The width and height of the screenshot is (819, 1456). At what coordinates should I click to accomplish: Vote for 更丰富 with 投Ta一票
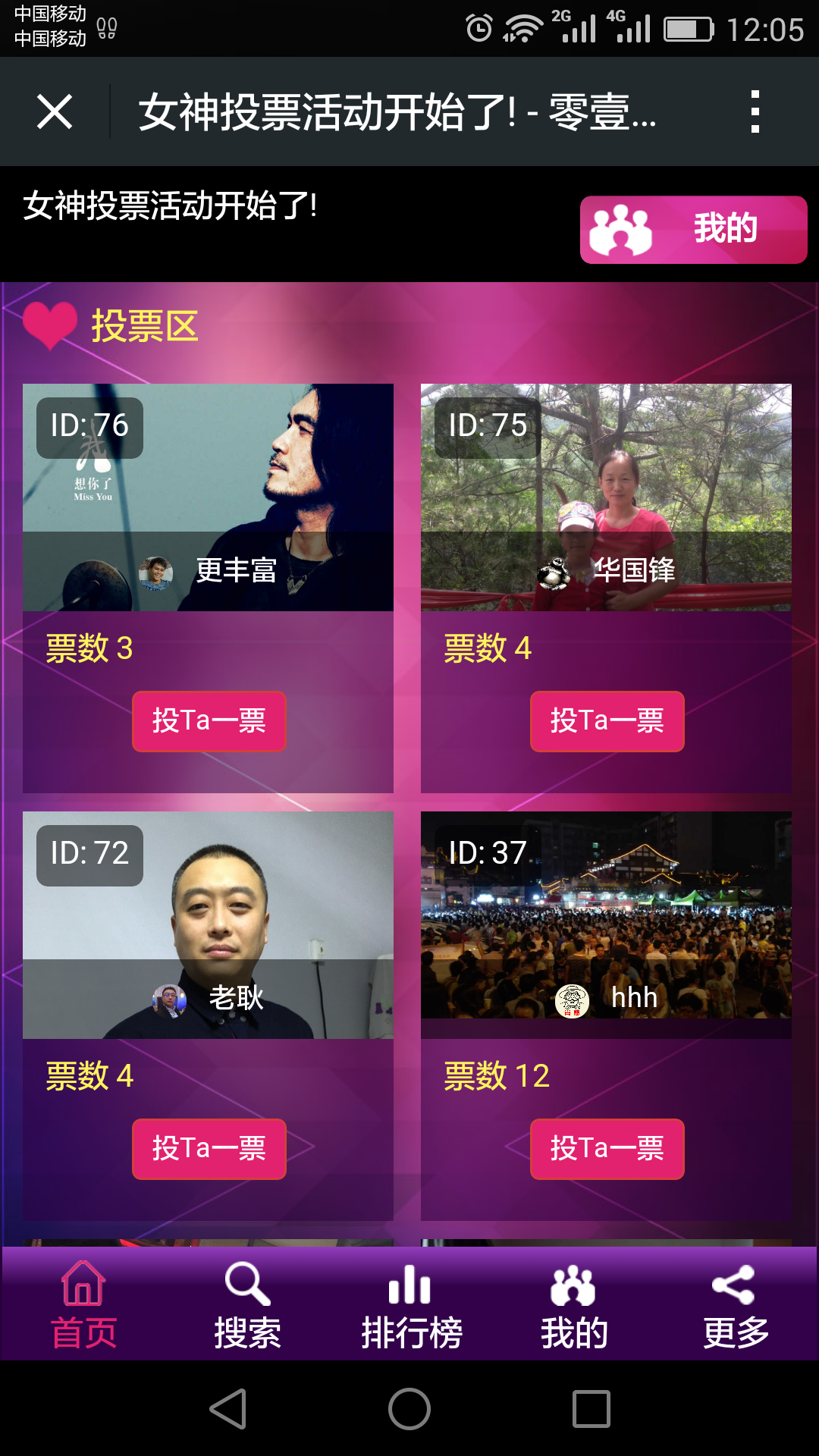209,721
